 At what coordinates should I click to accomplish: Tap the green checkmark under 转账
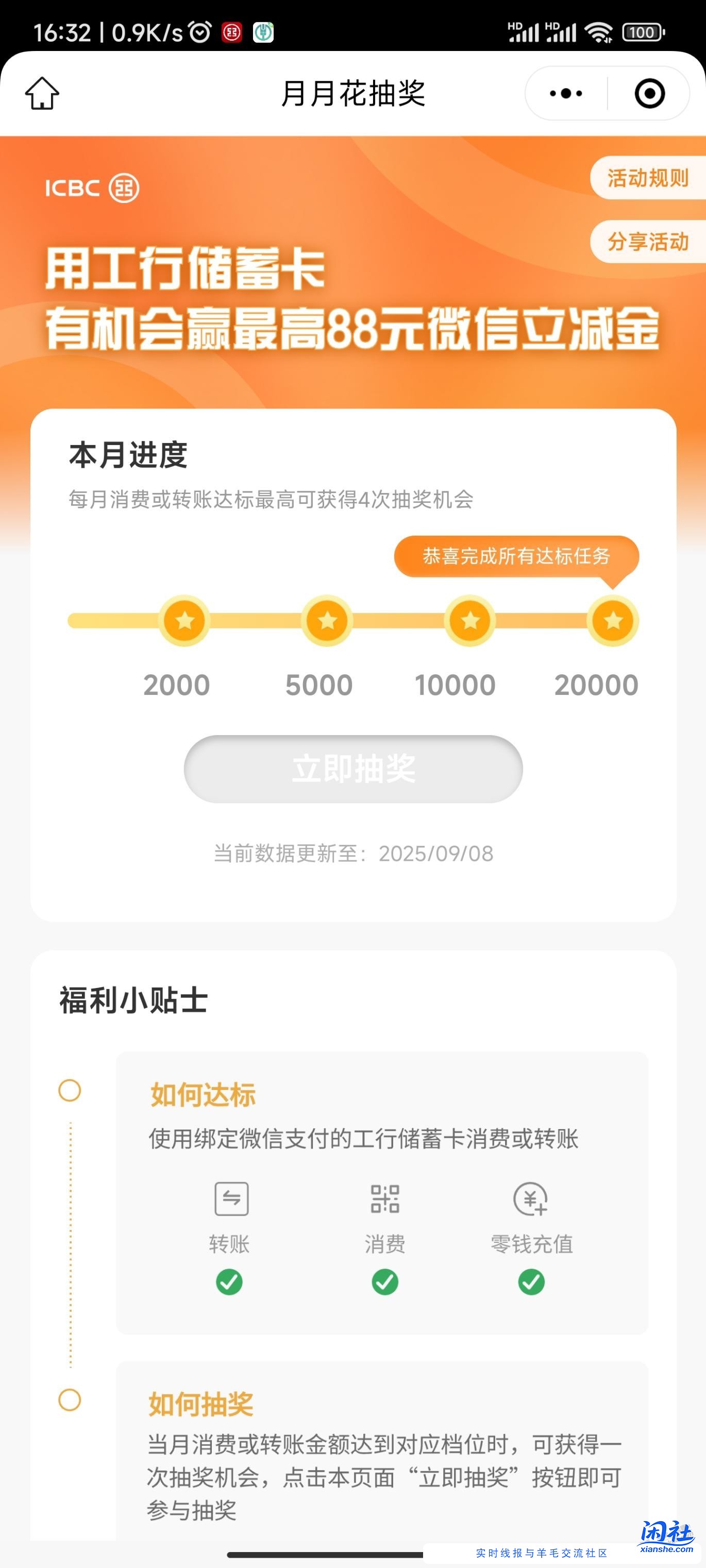(x=229, y=1283)
